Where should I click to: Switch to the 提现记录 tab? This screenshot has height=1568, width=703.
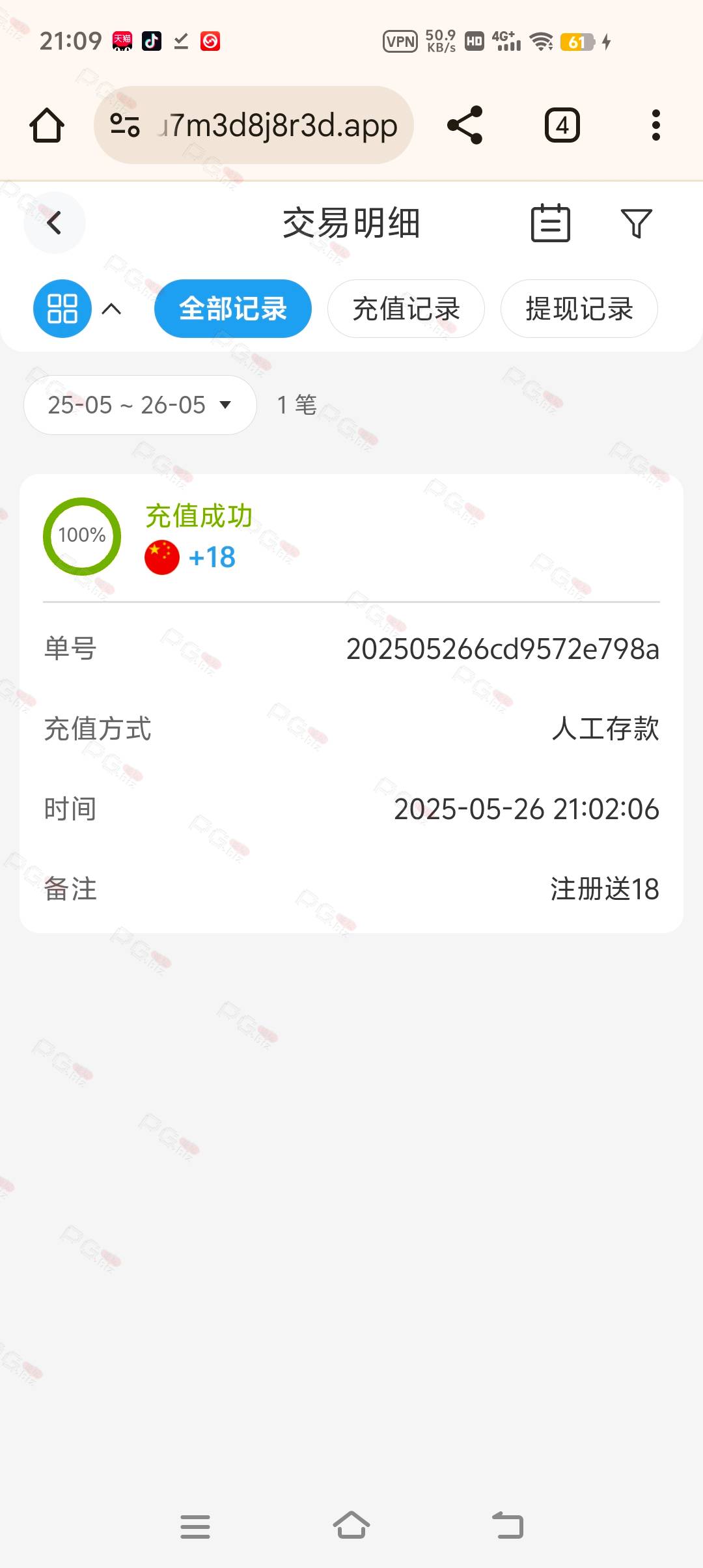coord(579,309)
